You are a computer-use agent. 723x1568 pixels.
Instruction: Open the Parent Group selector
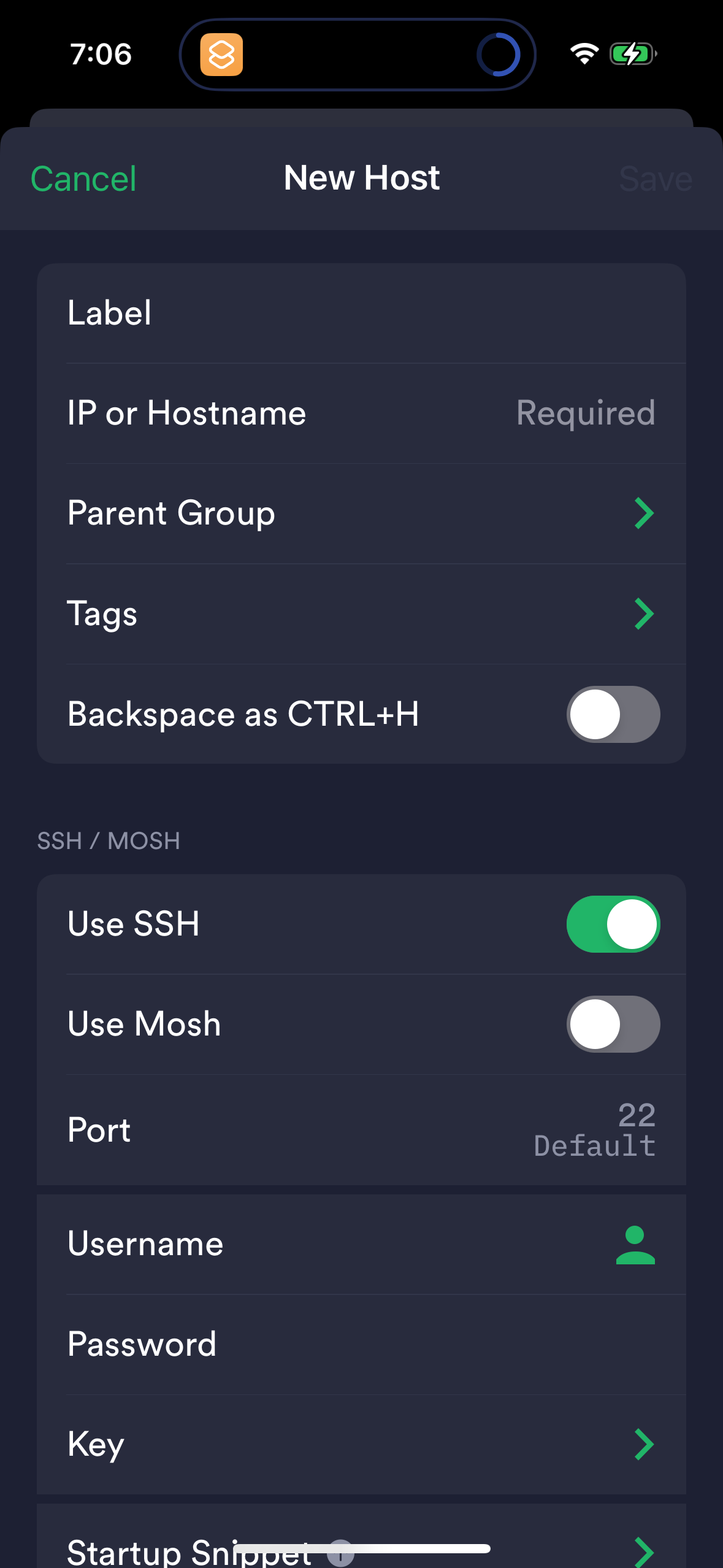click(x=362, y=513)
